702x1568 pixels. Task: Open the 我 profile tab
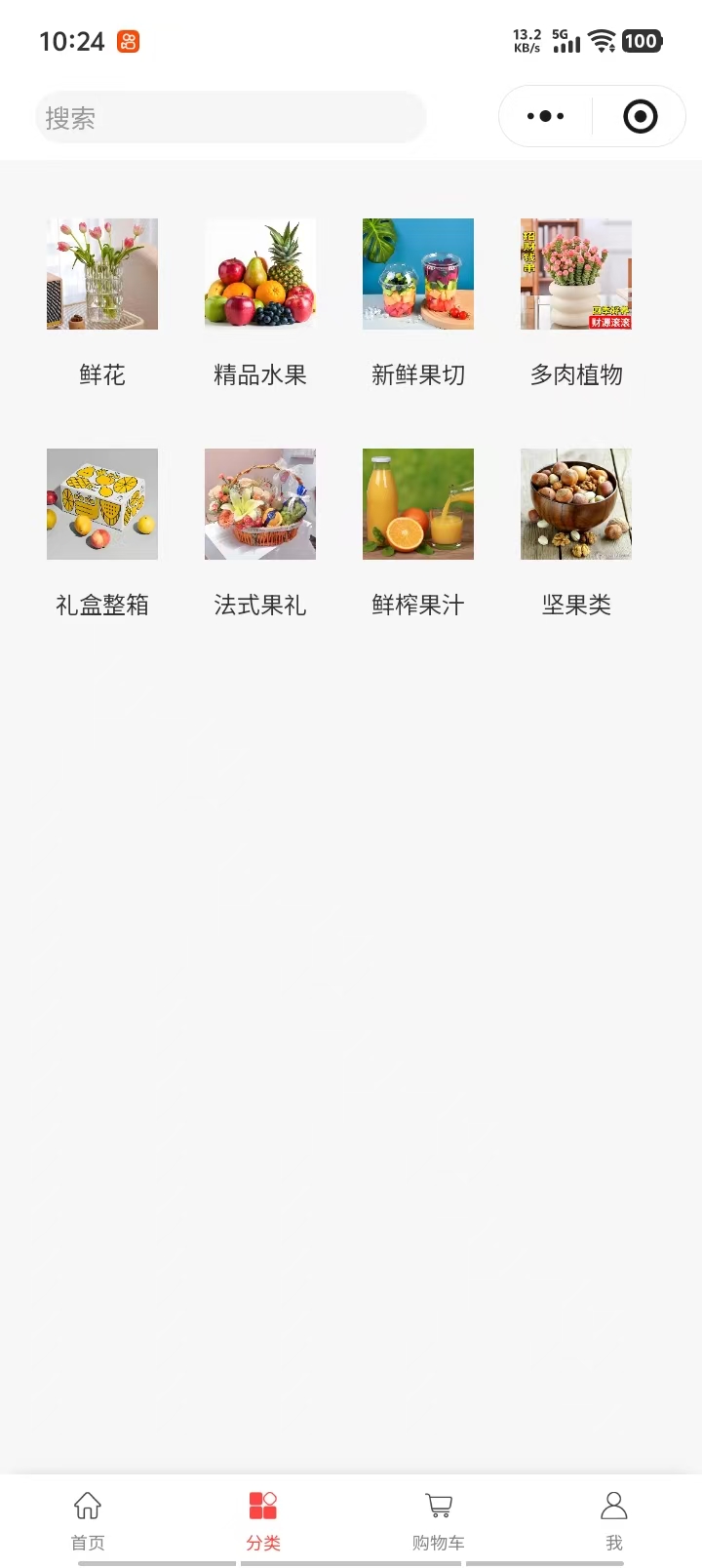point(614,1519)
